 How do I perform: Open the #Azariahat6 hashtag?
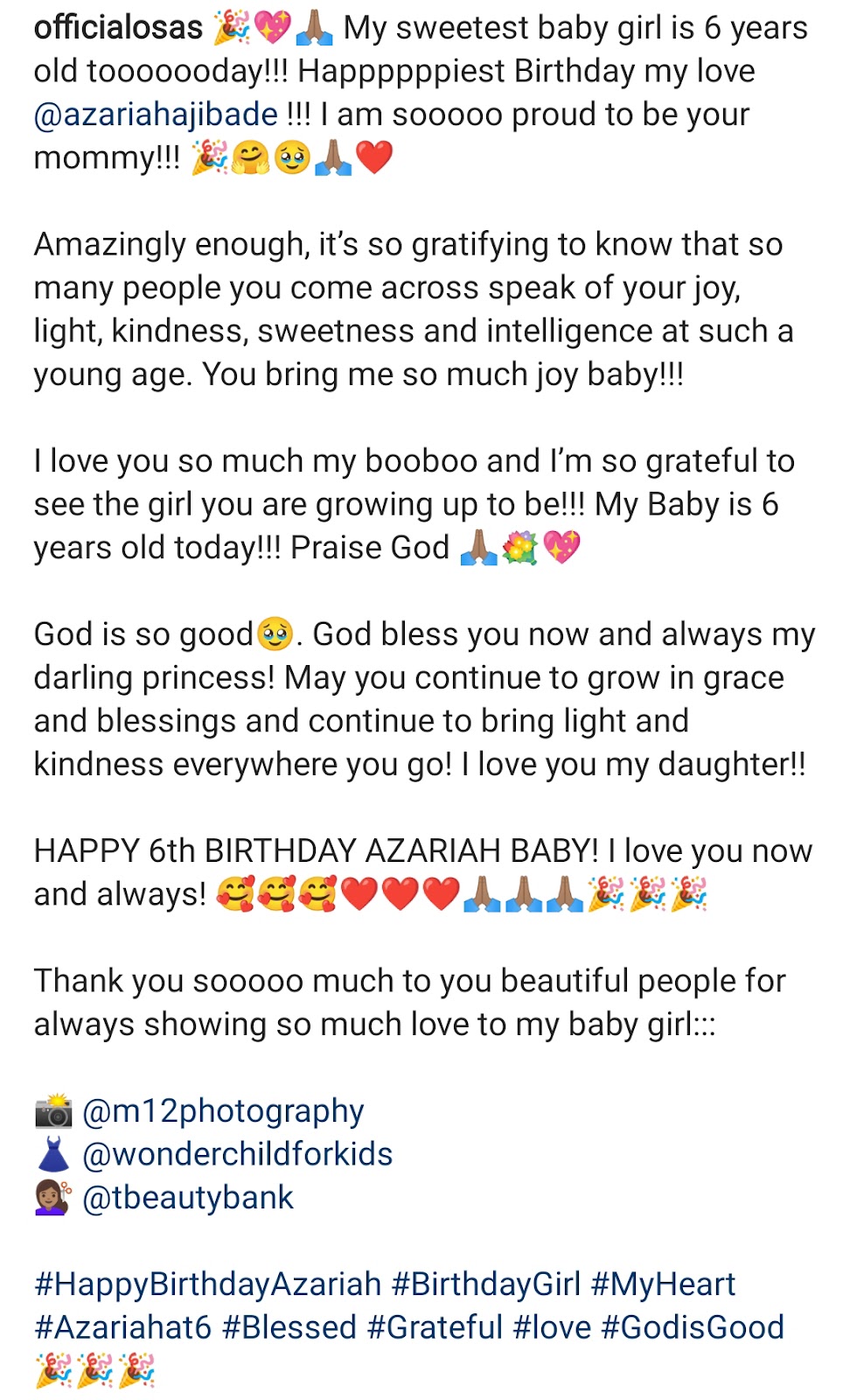tap(123, 1327)
